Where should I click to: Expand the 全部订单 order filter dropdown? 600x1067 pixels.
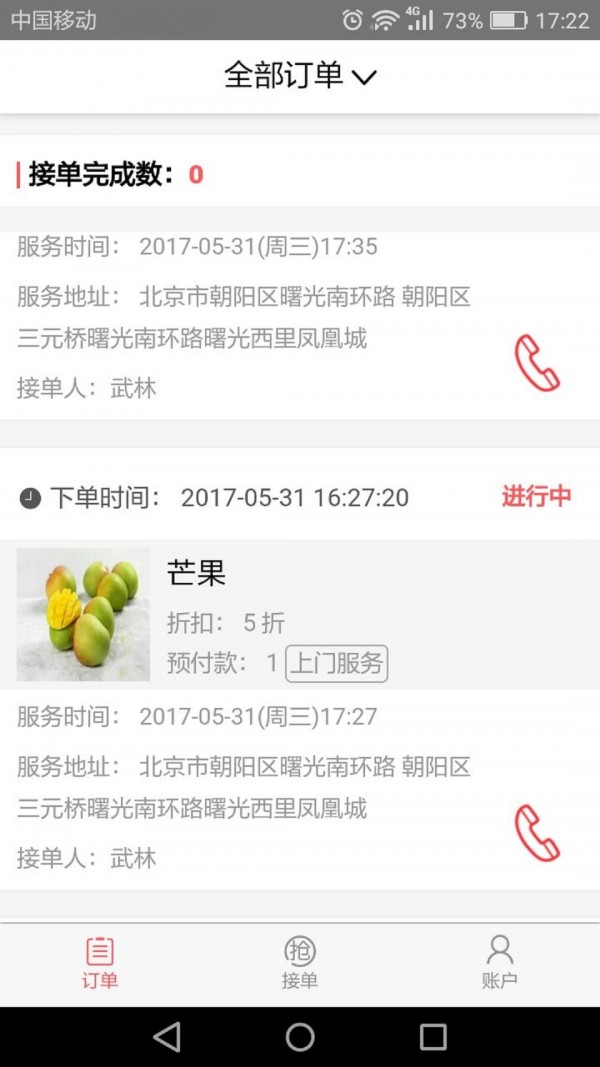(x=299, y=75)
